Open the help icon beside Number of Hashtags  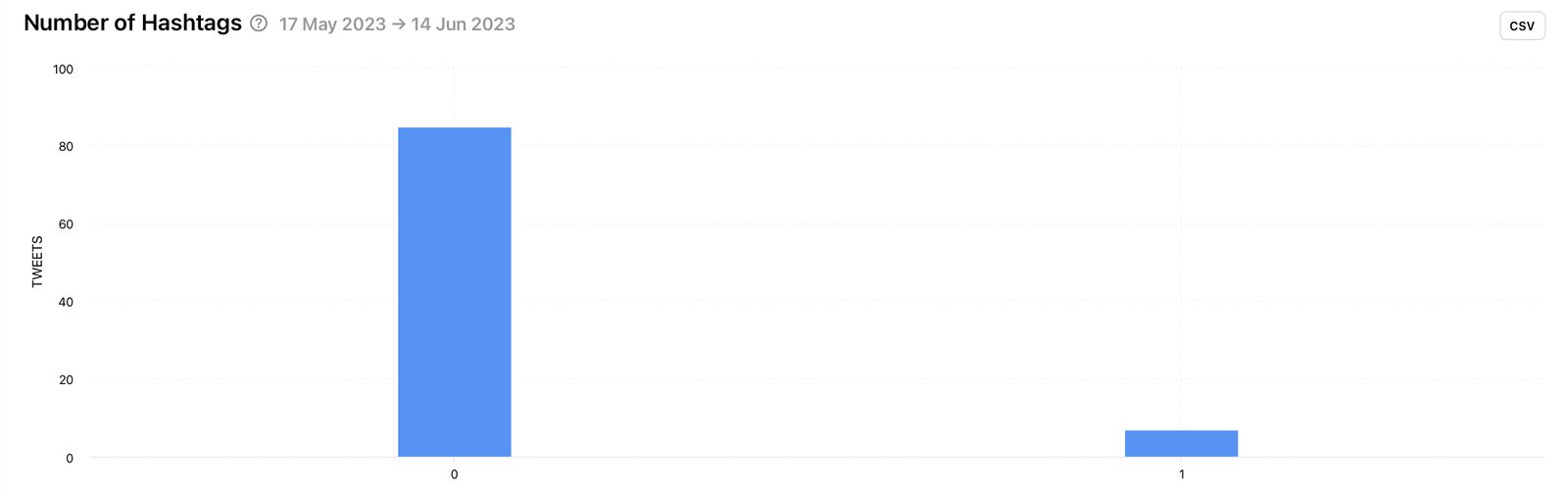pos(259,24)
